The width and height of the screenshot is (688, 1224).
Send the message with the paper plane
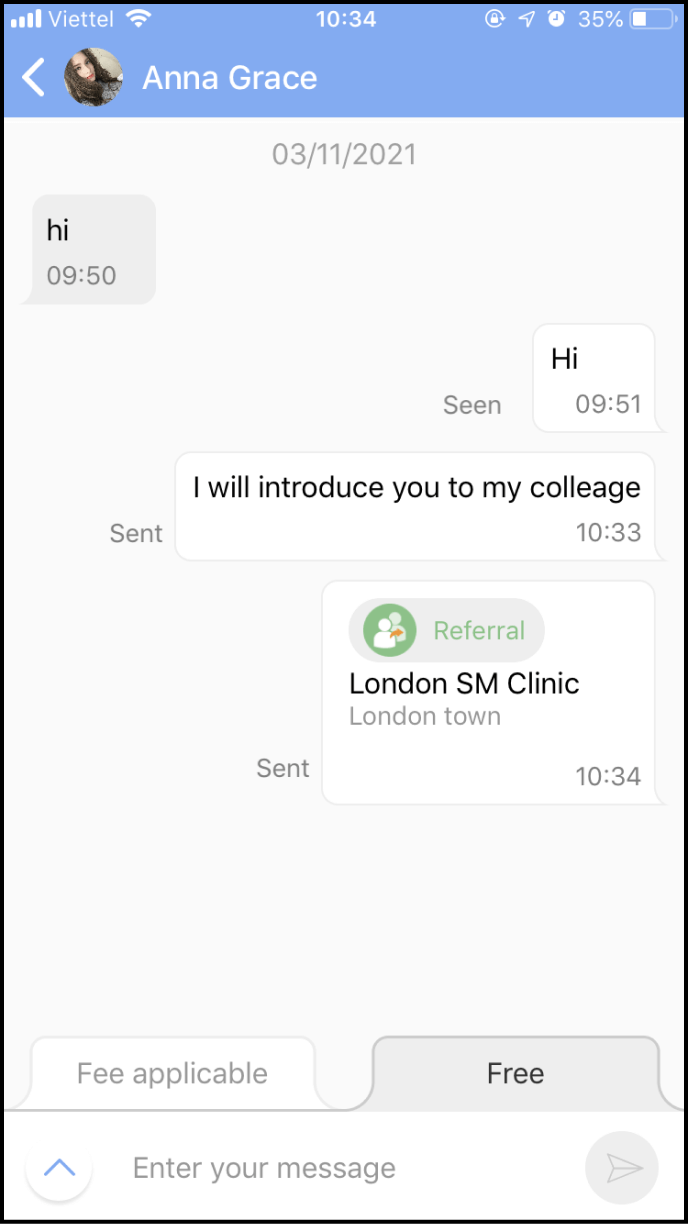622,1167
